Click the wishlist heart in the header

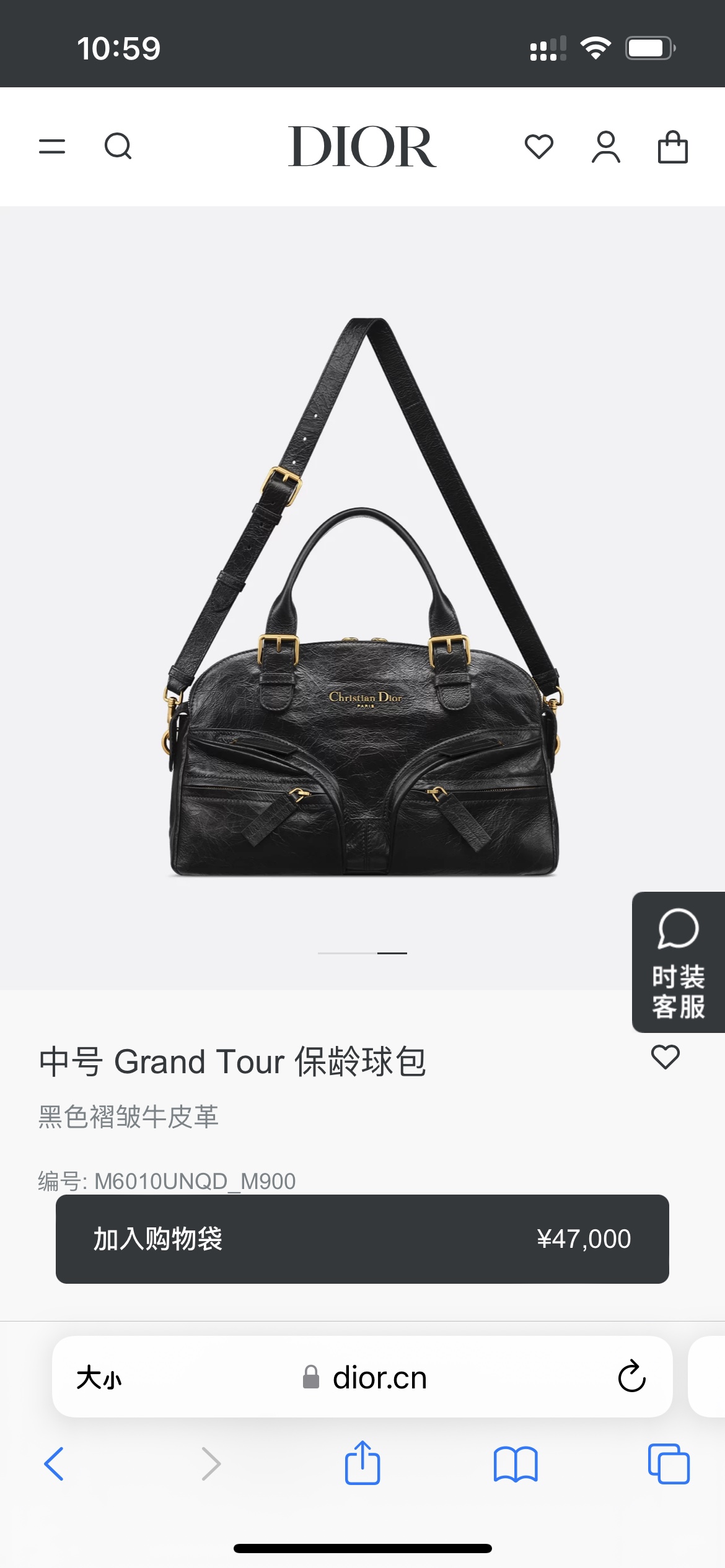coord(539,147)
